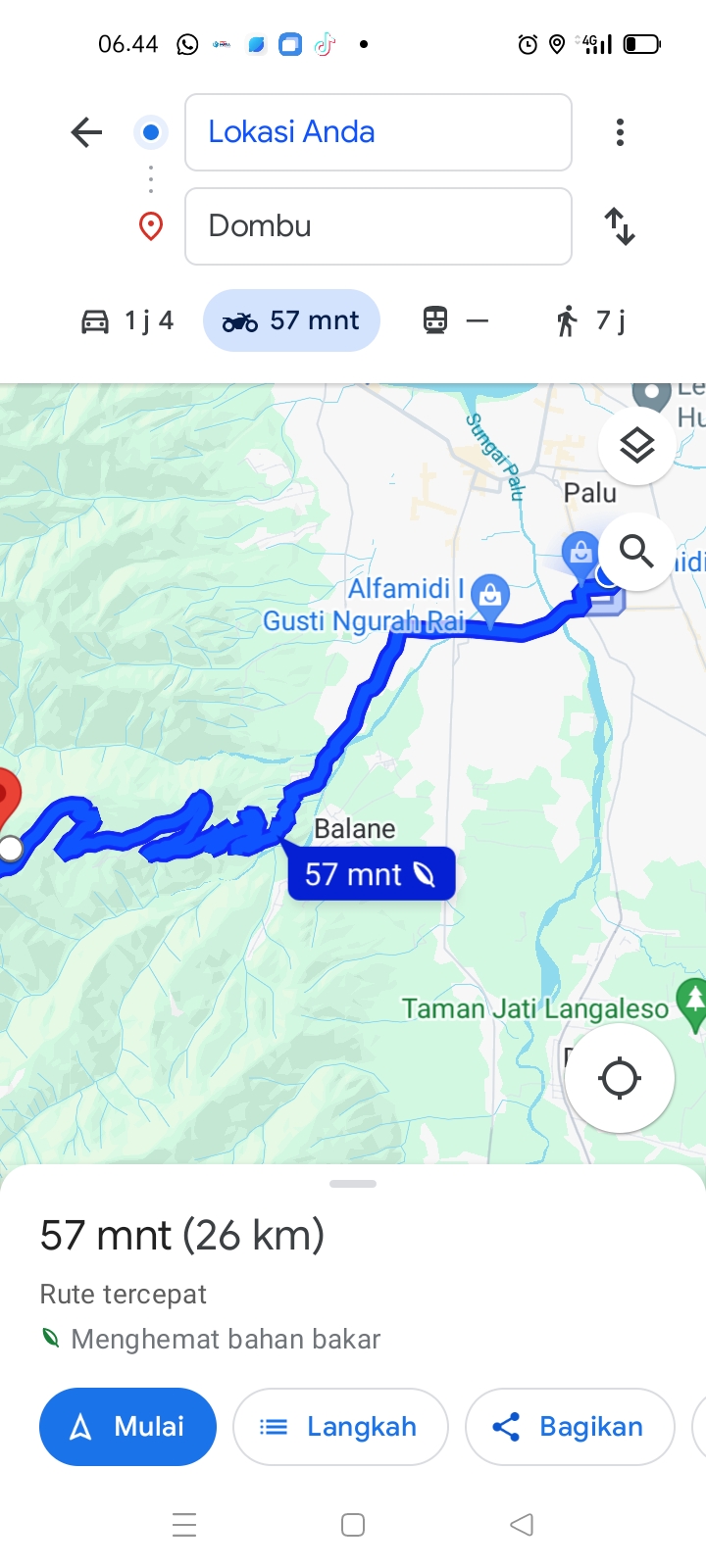Expand the route details sheet handle
The image size is (706, 1568).
[353, 1184]
